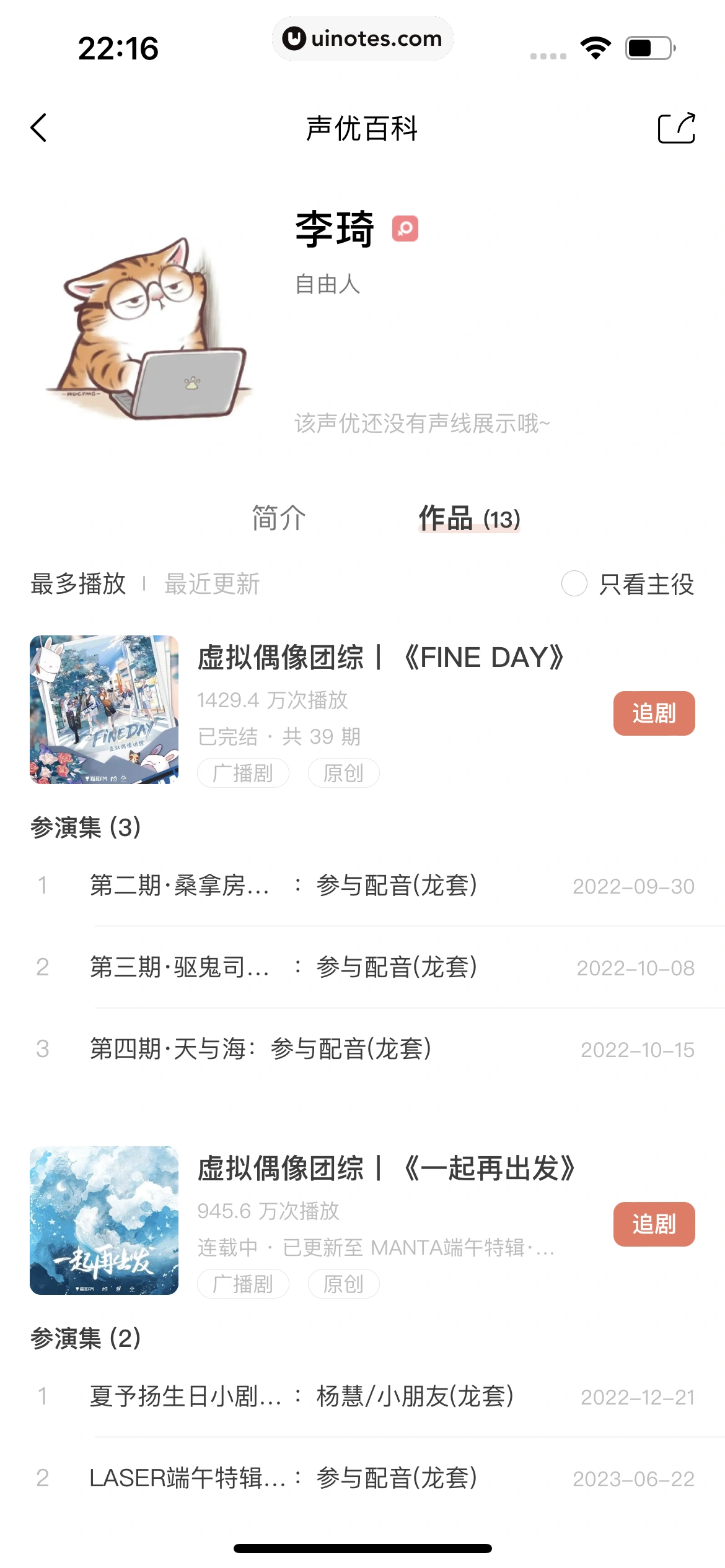Open episode 夏予扬生日小剧
Image resolution: width=725 pixels, height=1568 pixels.
[186, 1396]
